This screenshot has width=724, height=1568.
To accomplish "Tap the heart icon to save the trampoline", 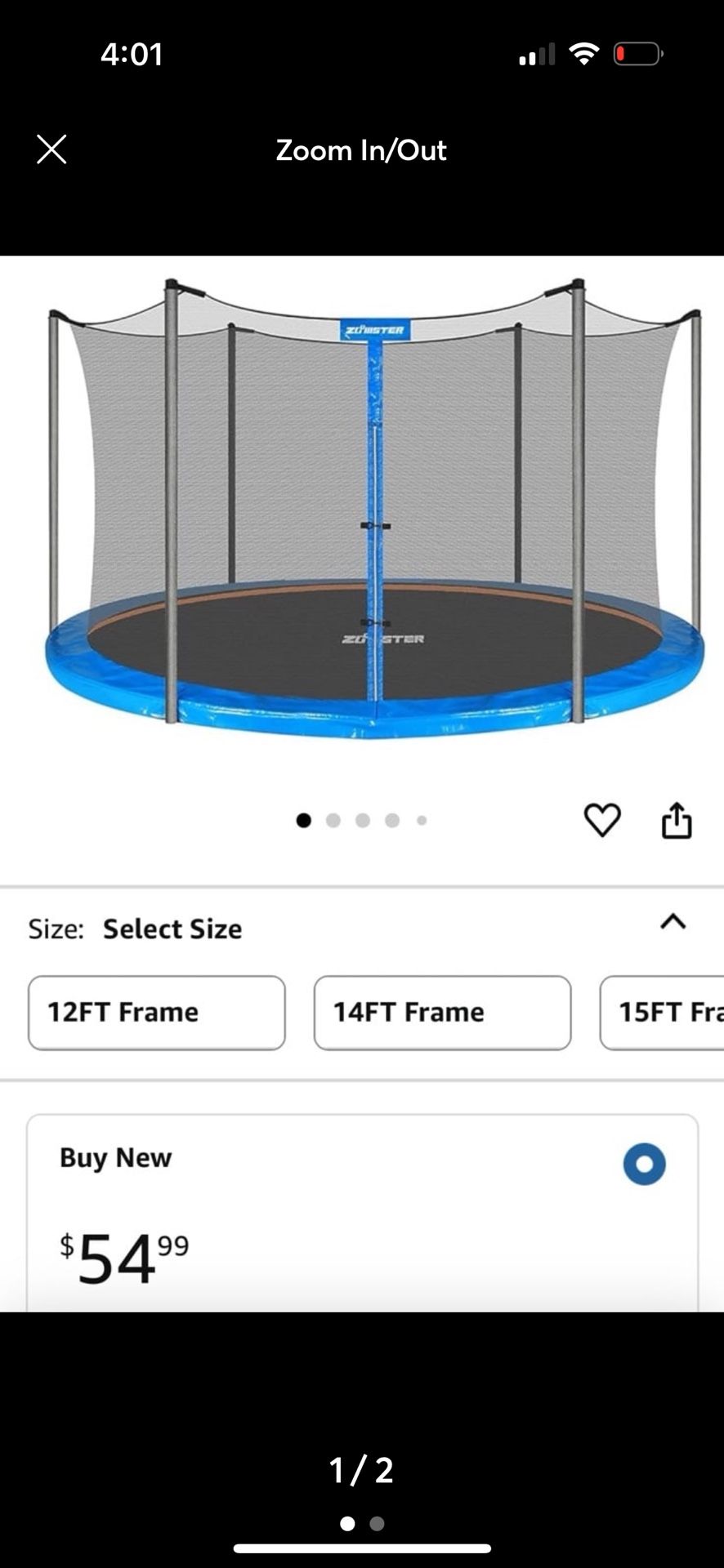I will pyautogui.click(x=602, y=821).
